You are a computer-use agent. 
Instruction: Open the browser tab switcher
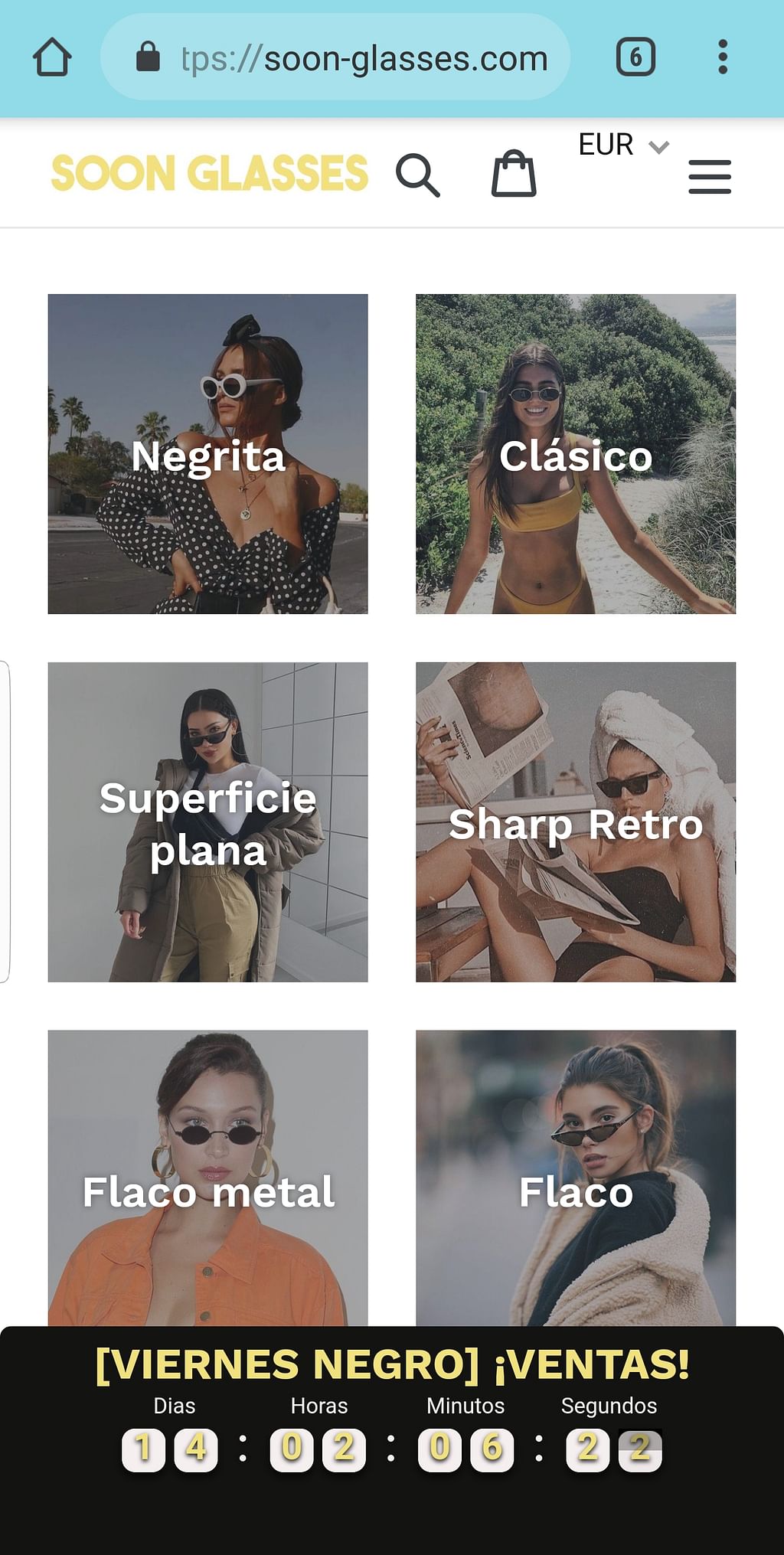point(635,57)
